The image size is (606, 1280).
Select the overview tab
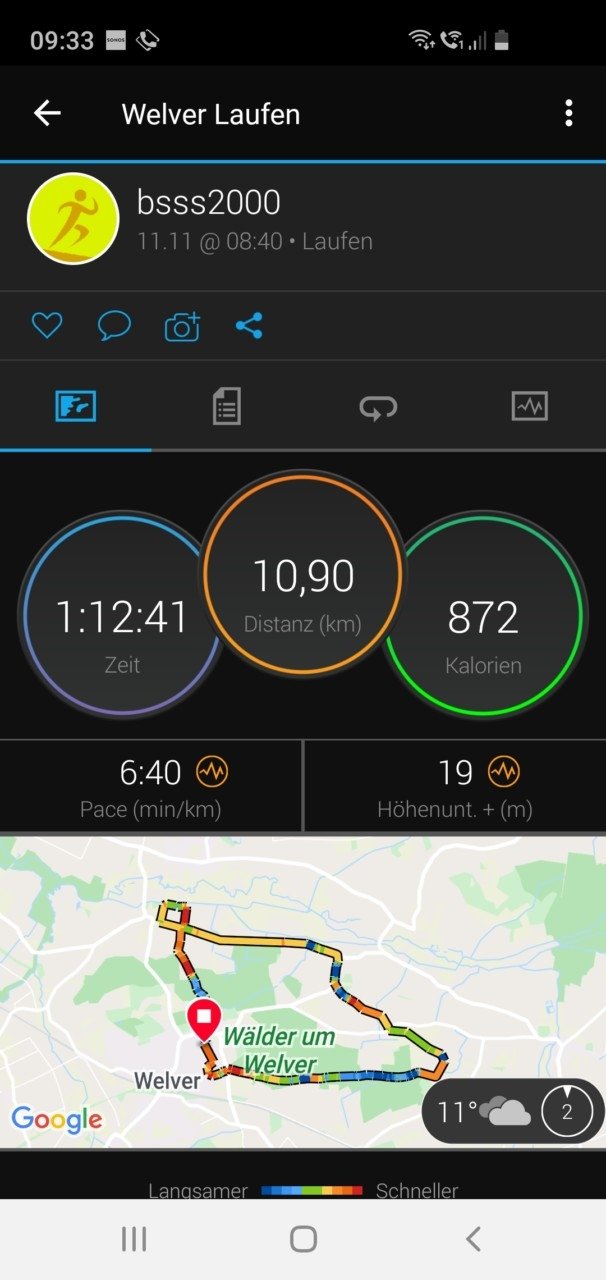[x=76, y=407]
